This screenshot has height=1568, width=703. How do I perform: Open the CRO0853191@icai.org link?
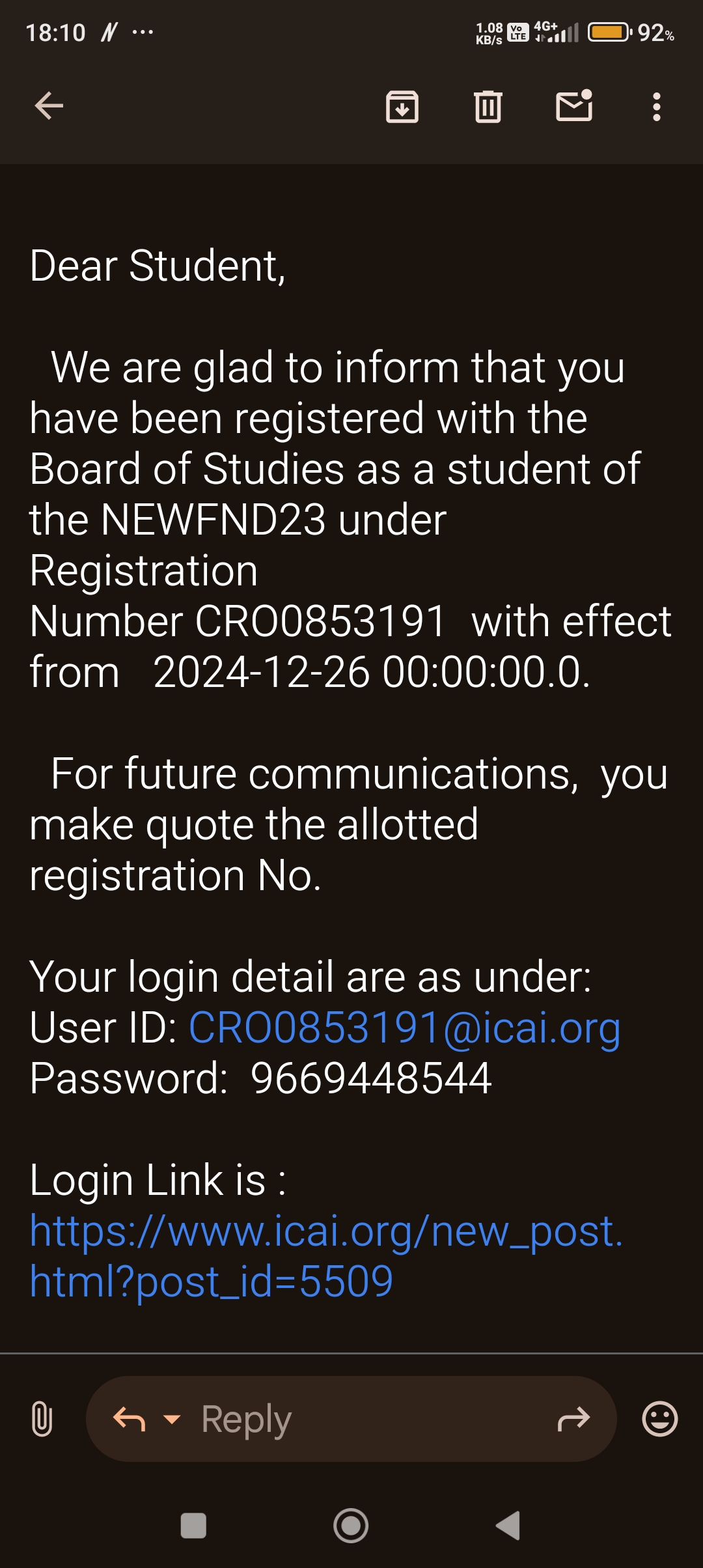[404, 1028]
